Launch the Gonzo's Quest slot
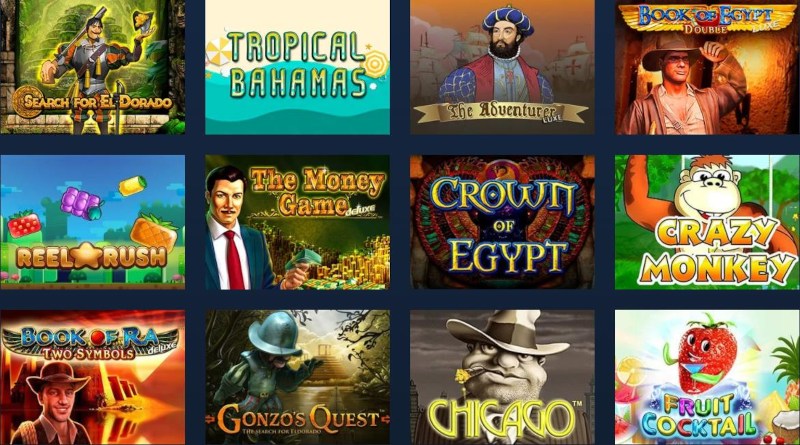 click(297, 377)
